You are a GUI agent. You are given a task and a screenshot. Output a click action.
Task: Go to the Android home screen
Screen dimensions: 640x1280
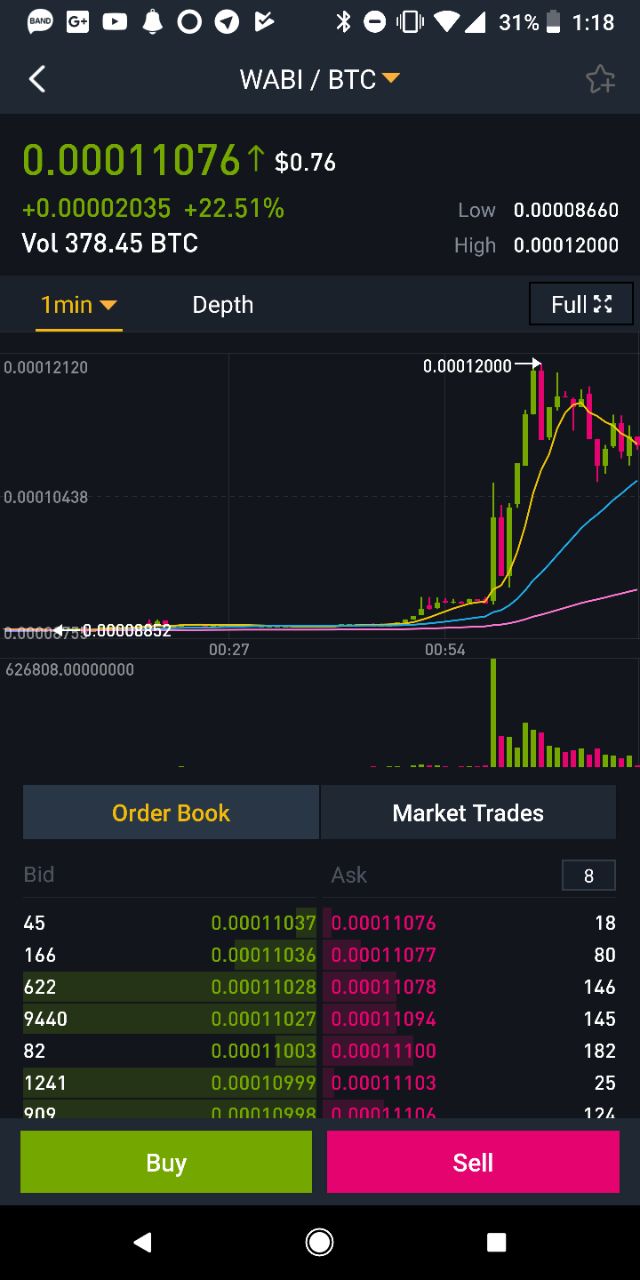[x=320, y=1242]
